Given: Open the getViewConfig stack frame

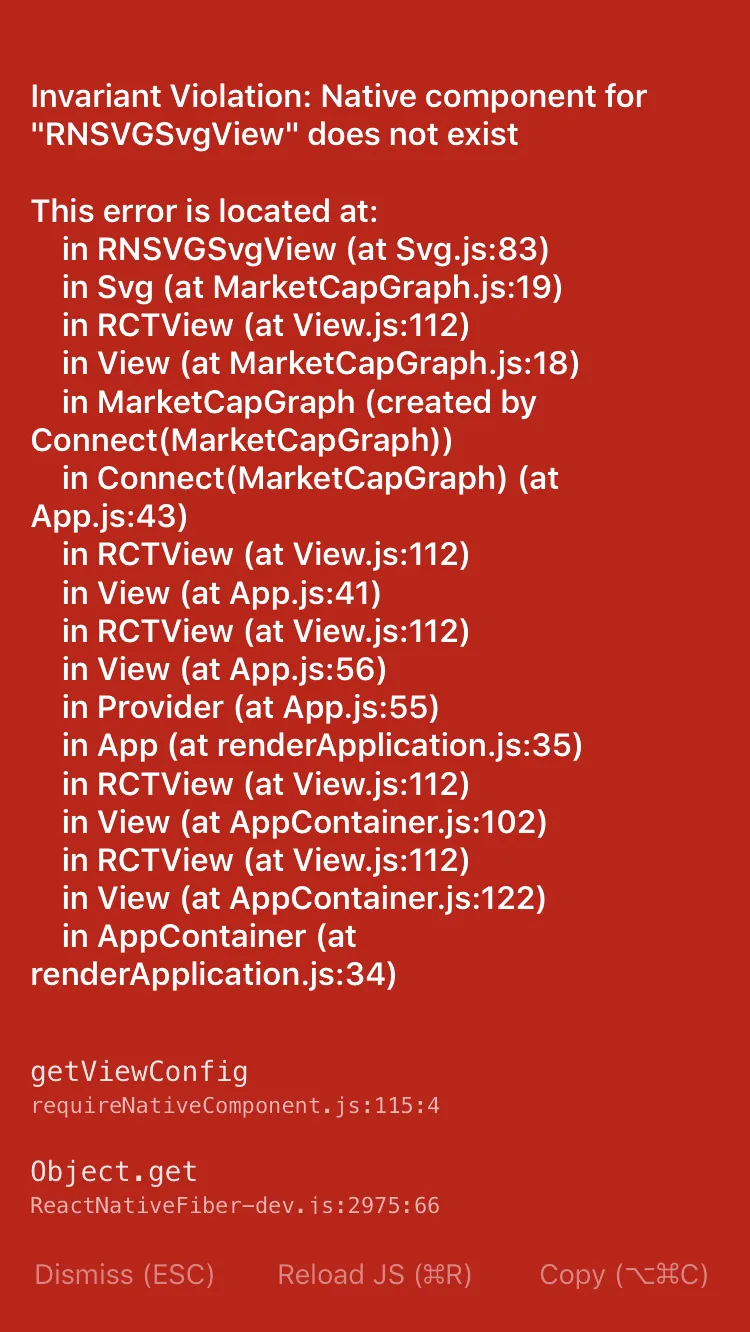Looking at the screenshot, I should 236,1087.
